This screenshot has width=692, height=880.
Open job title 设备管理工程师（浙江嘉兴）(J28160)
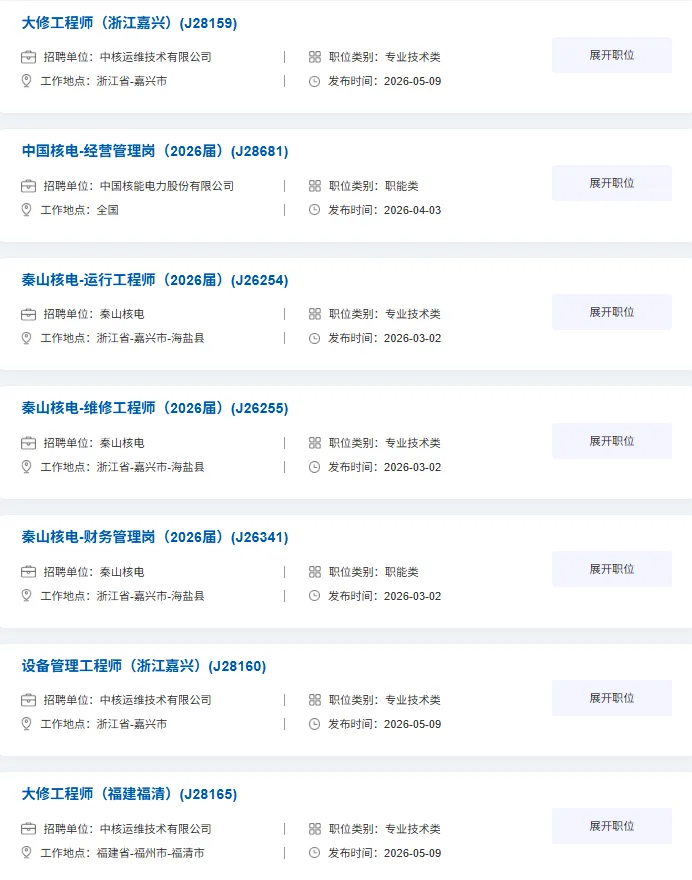pyautogui.click(x=144, y=666)
